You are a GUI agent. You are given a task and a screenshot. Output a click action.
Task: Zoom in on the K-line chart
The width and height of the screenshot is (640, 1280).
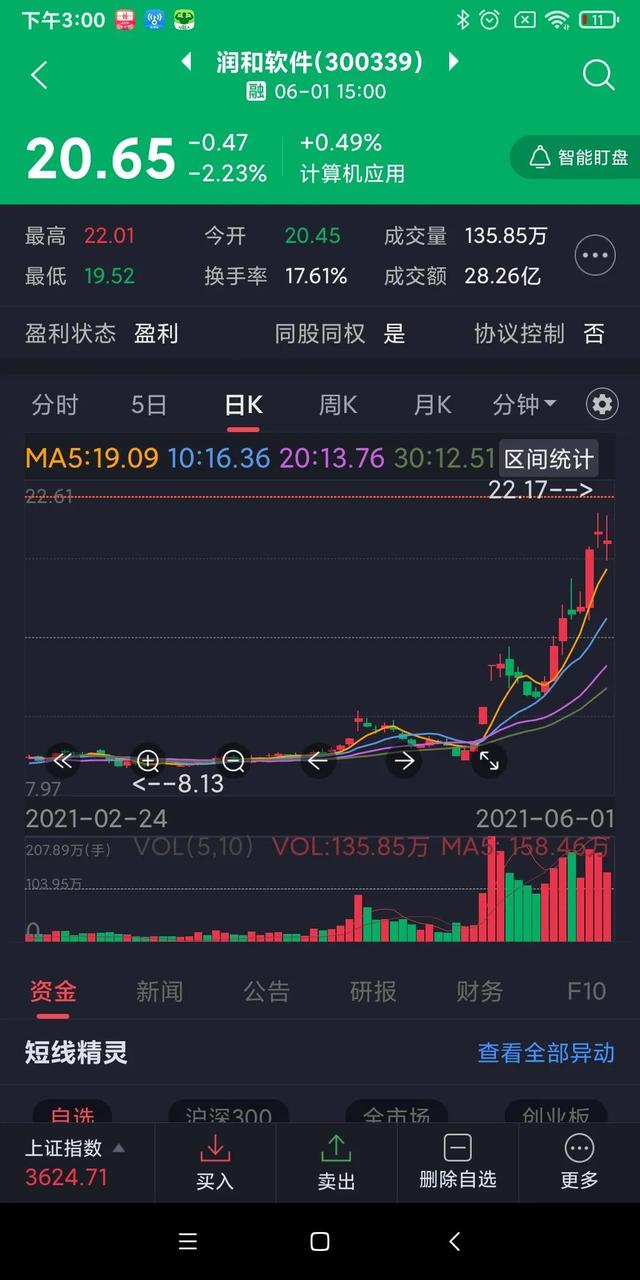[x=148, y=762]
